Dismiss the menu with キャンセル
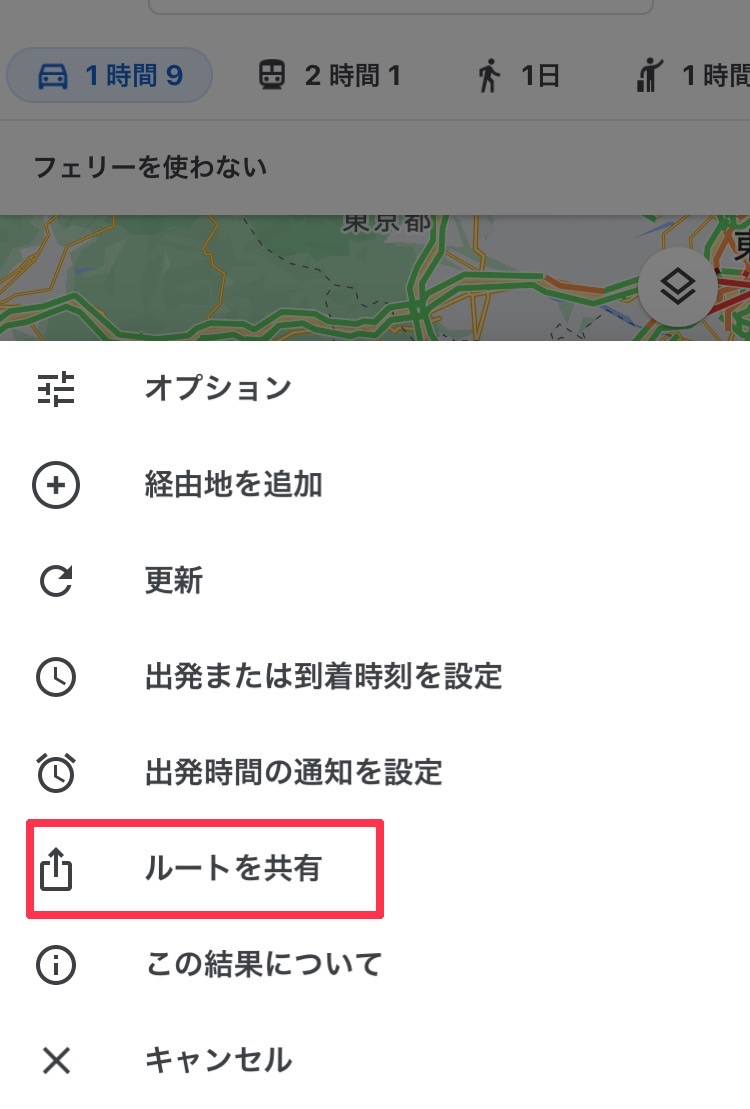Image resolution: width=750 pixels, height=1109 pixels. (x=218, y=1060)
